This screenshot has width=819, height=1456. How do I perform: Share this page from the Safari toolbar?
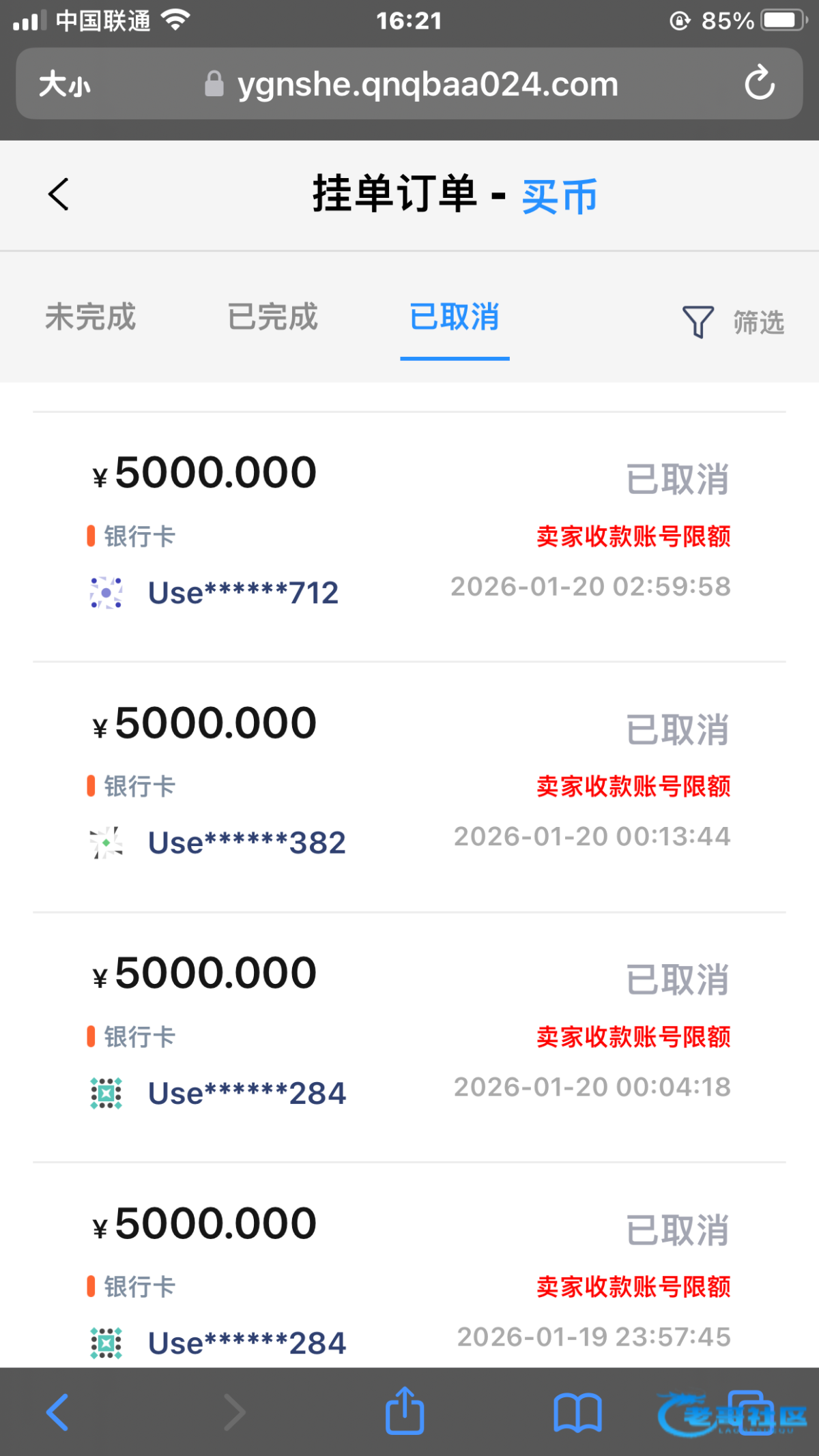pos(405,1411)
